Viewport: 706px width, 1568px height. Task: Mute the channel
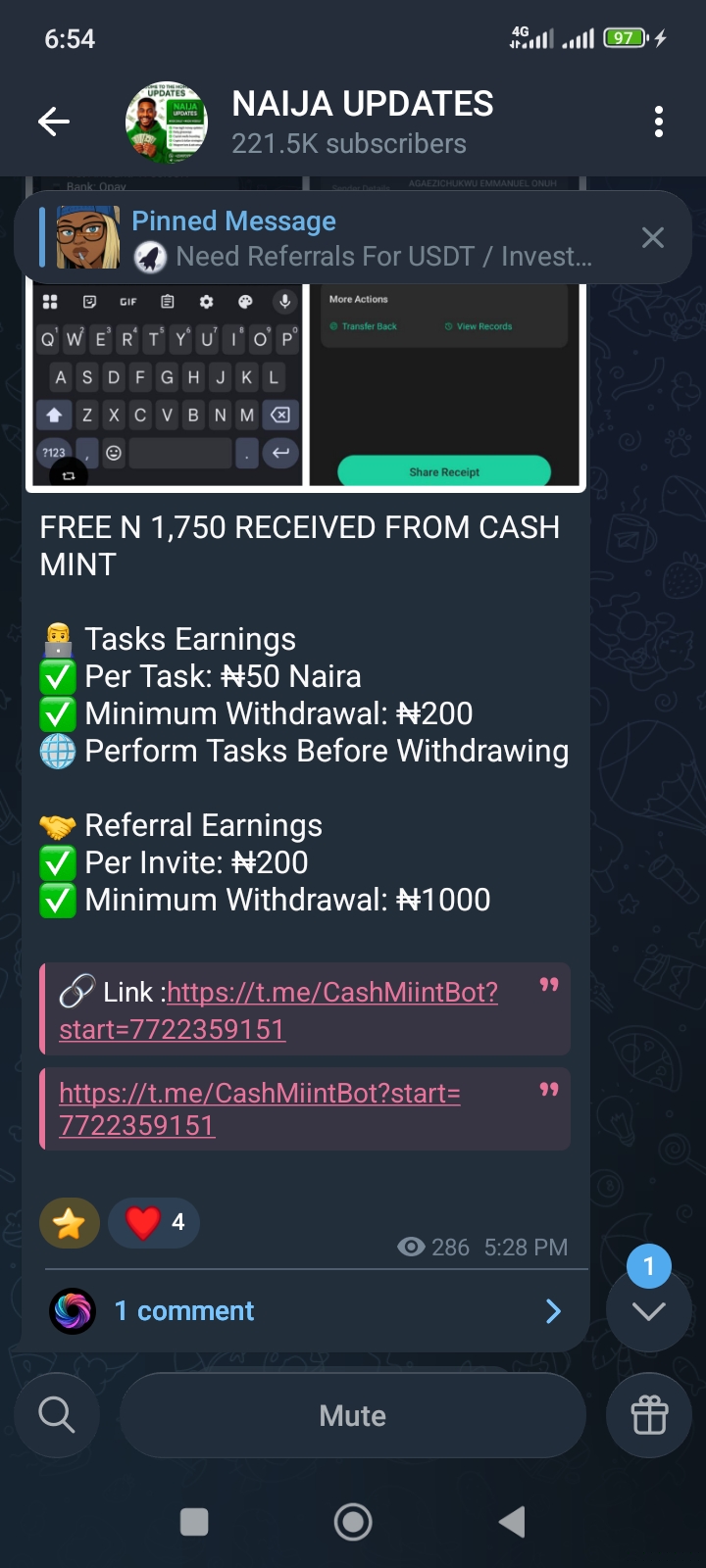point(353,1415)
